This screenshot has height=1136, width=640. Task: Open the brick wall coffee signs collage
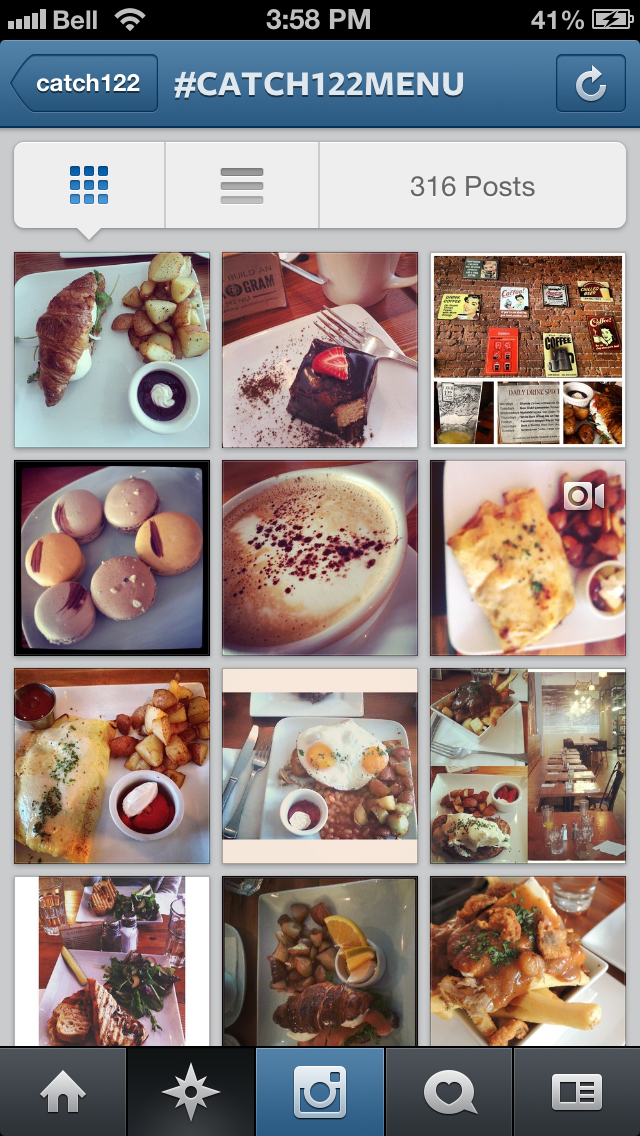(527, 349)
